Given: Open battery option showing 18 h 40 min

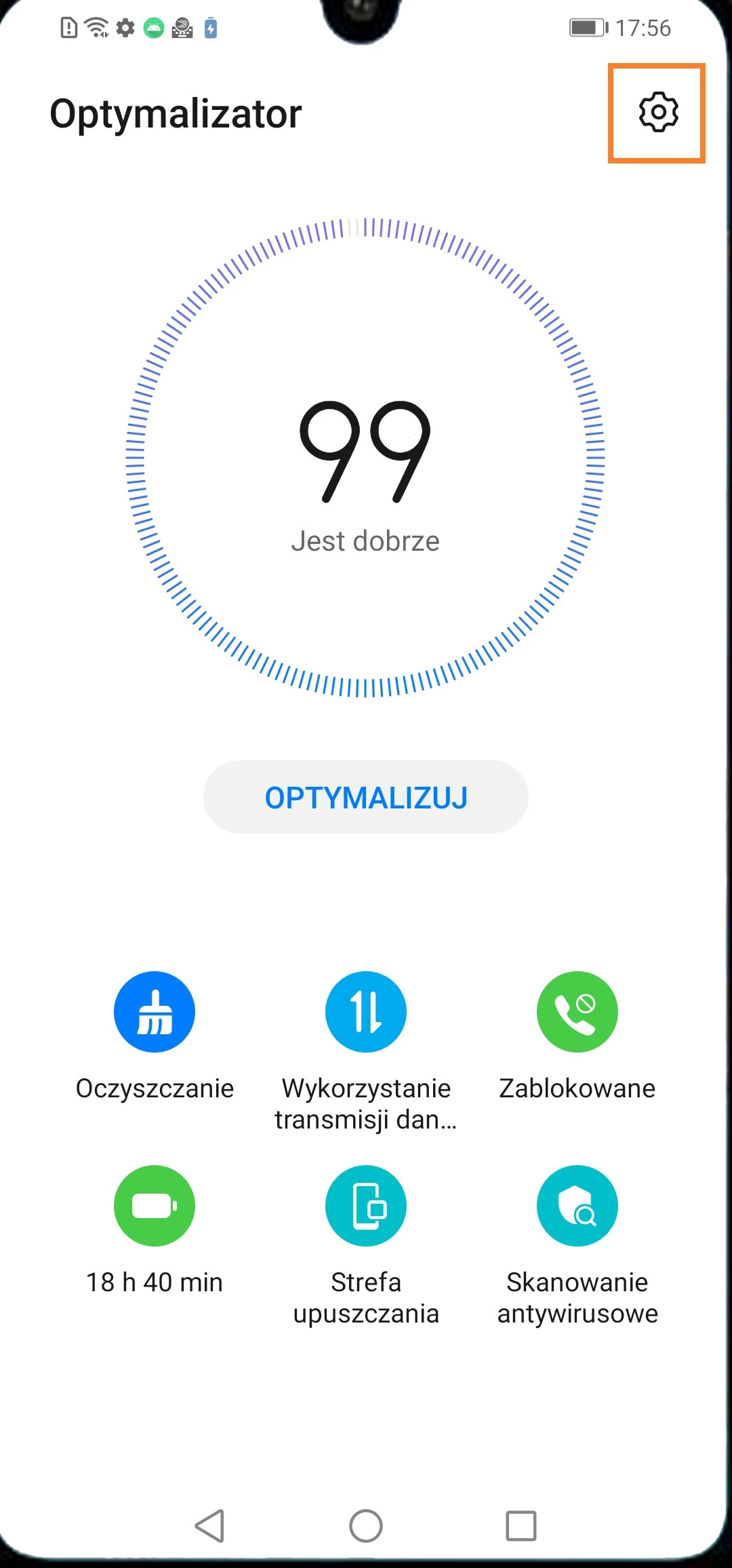Looking at the screenshot, I should (155, 1206).
